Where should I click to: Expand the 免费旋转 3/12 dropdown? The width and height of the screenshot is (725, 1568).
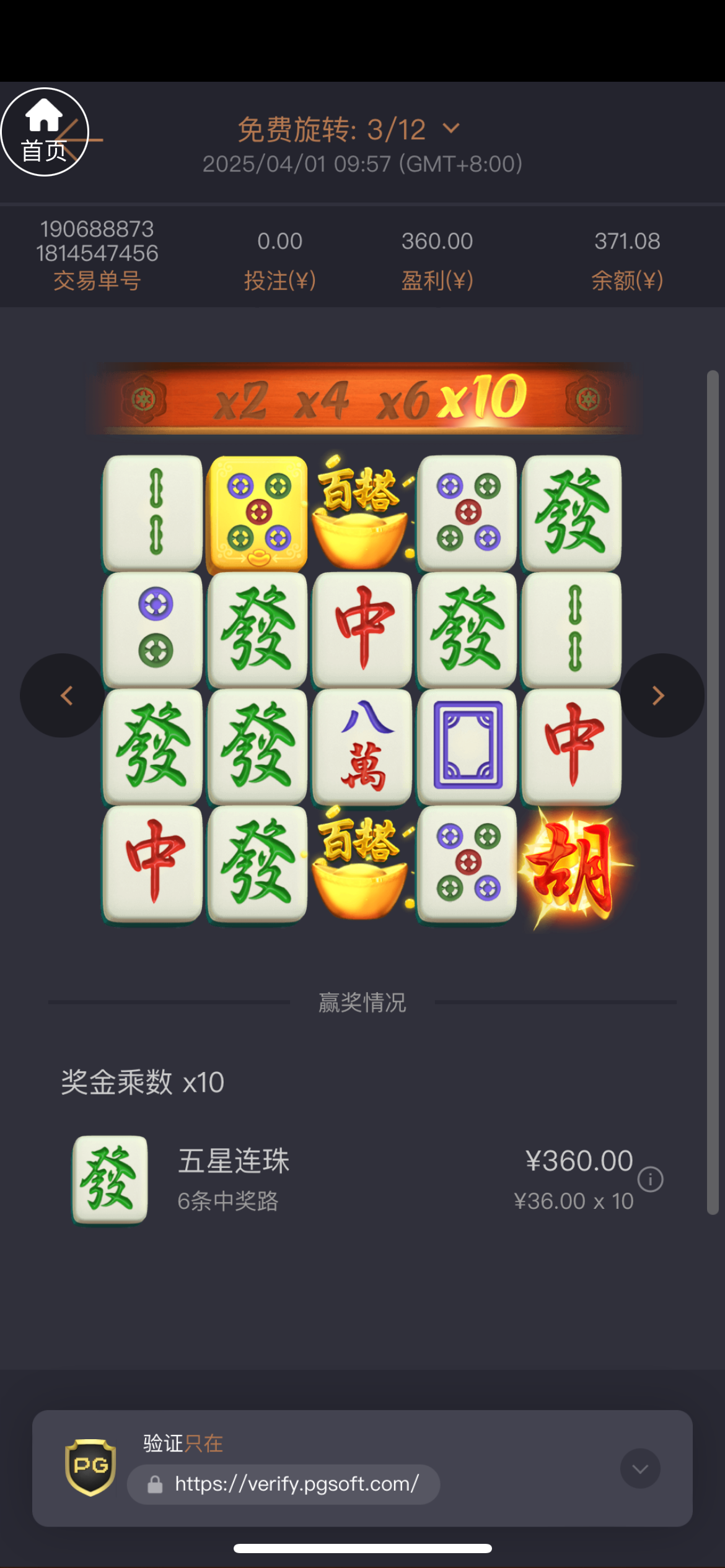[451, 129]
